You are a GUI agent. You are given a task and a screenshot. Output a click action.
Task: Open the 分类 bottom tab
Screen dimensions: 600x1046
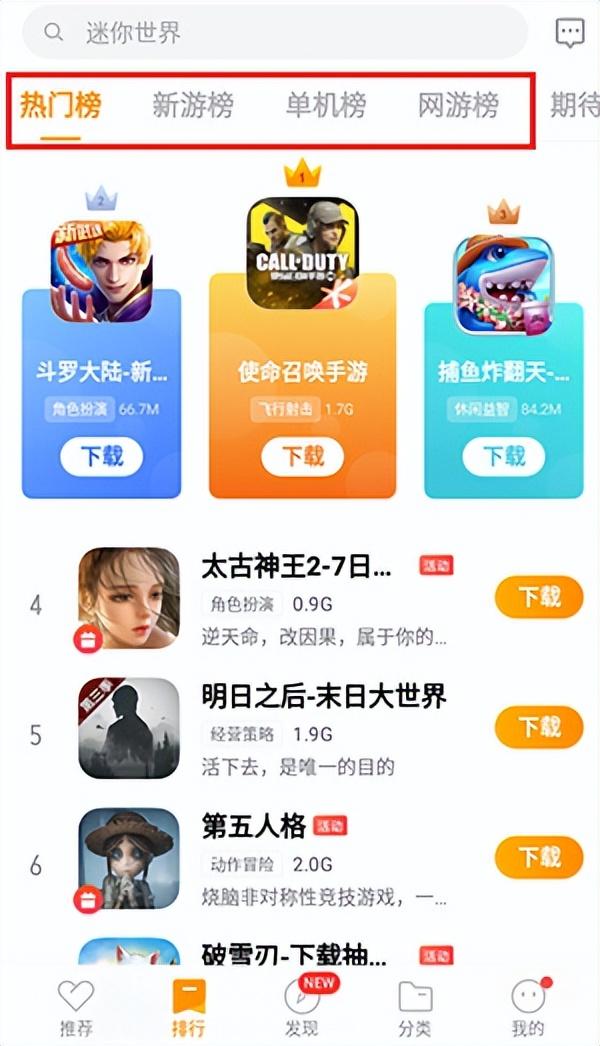415,1007
